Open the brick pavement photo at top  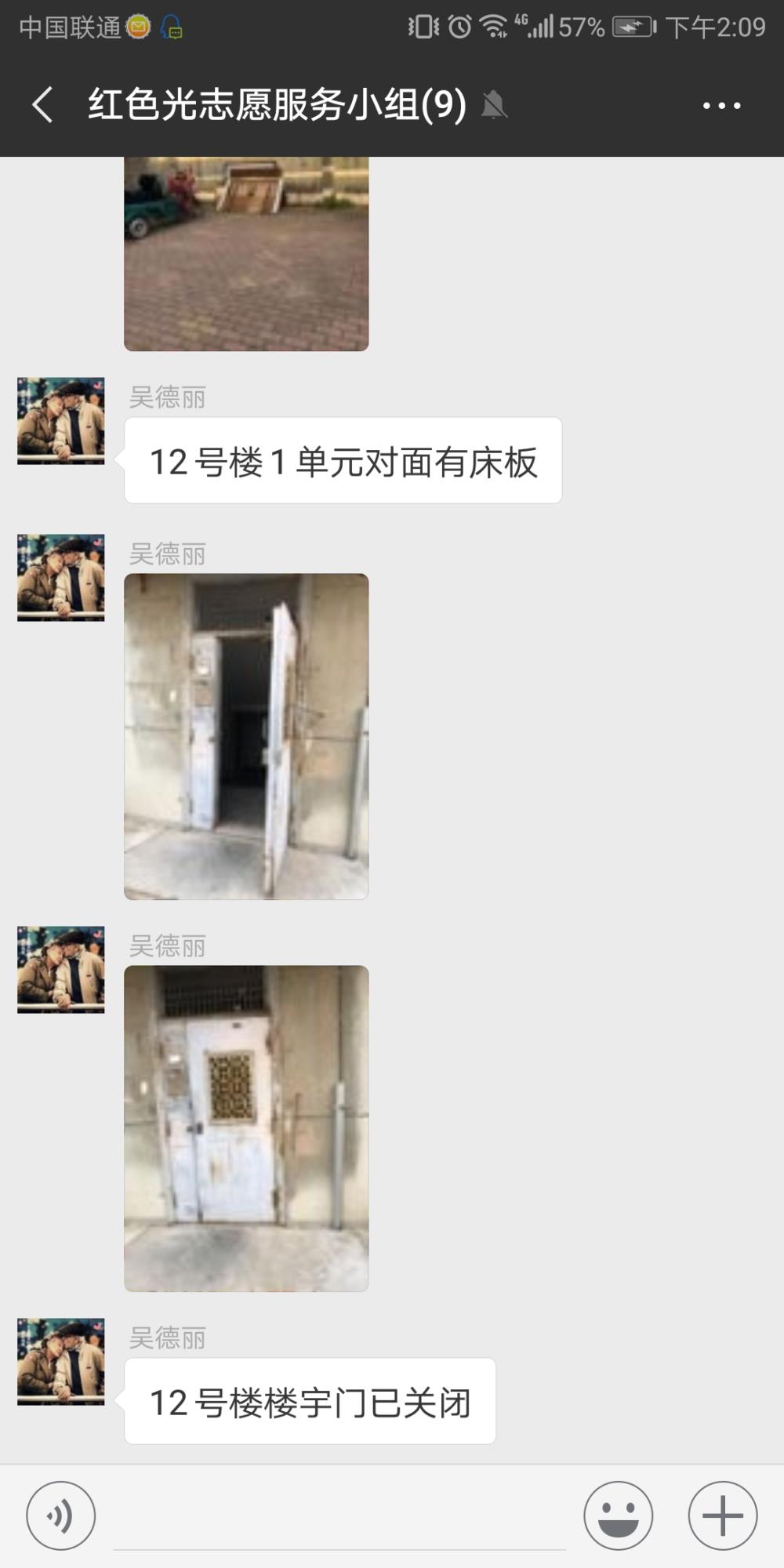tap(246, 253)
